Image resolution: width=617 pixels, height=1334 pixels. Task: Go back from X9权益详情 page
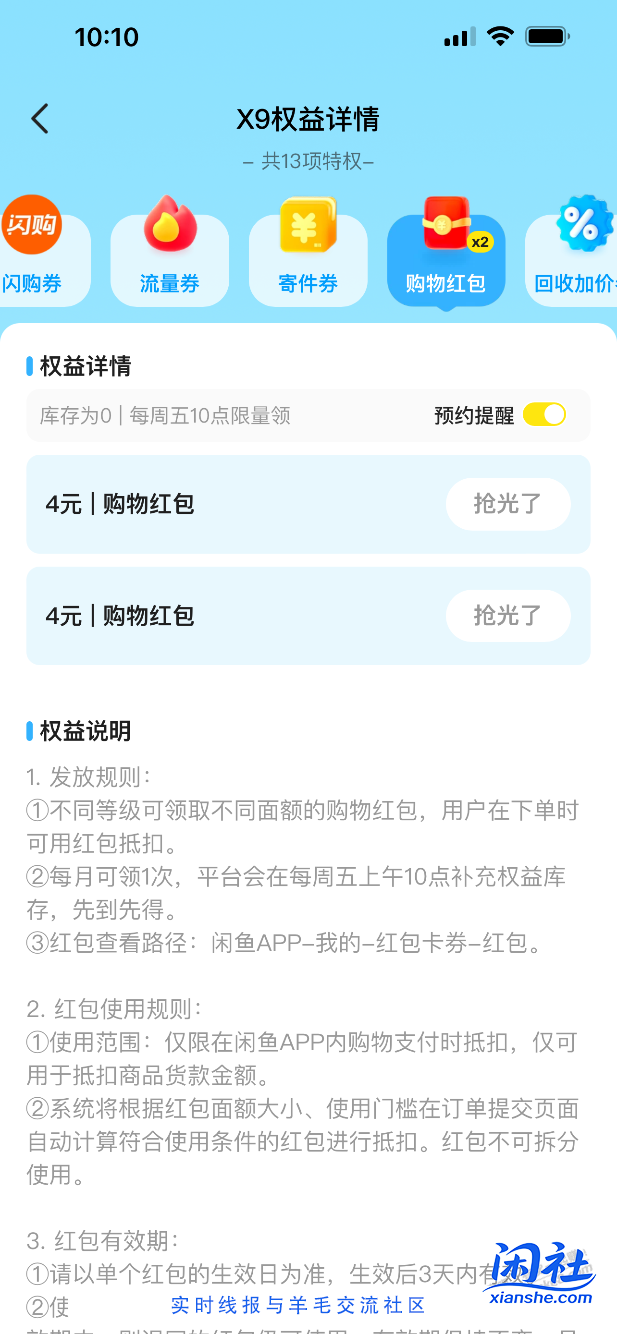pos(40,119)
